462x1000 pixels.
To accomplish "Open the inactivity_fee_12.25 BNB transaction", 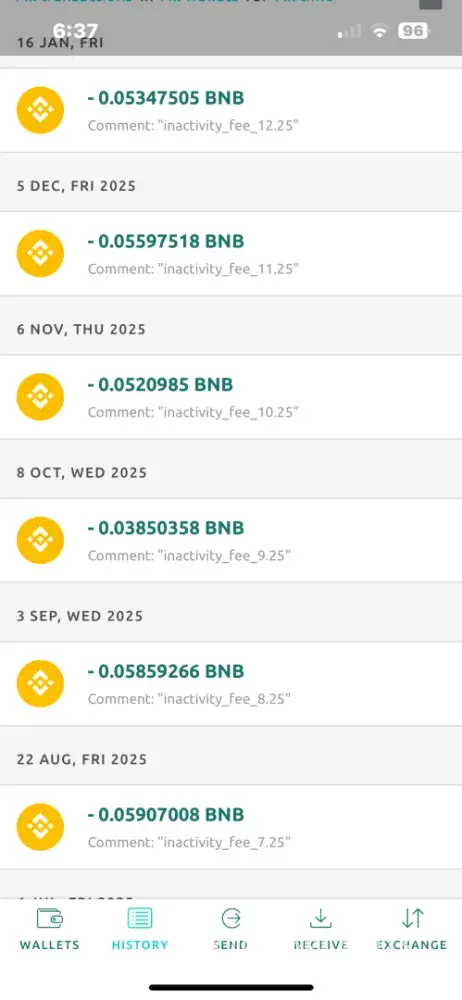I will 231,110.
